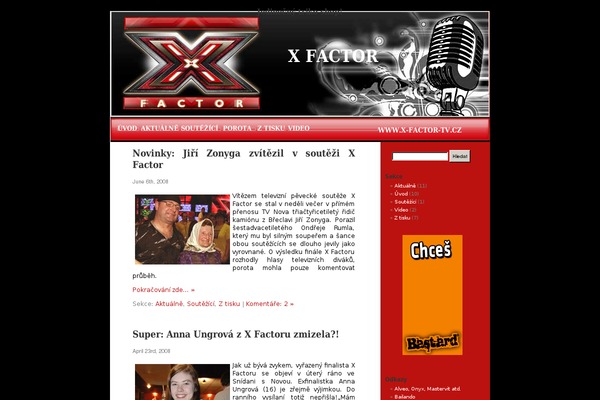
Task: Focus the sidebar search field
Action: coord(420,156)
